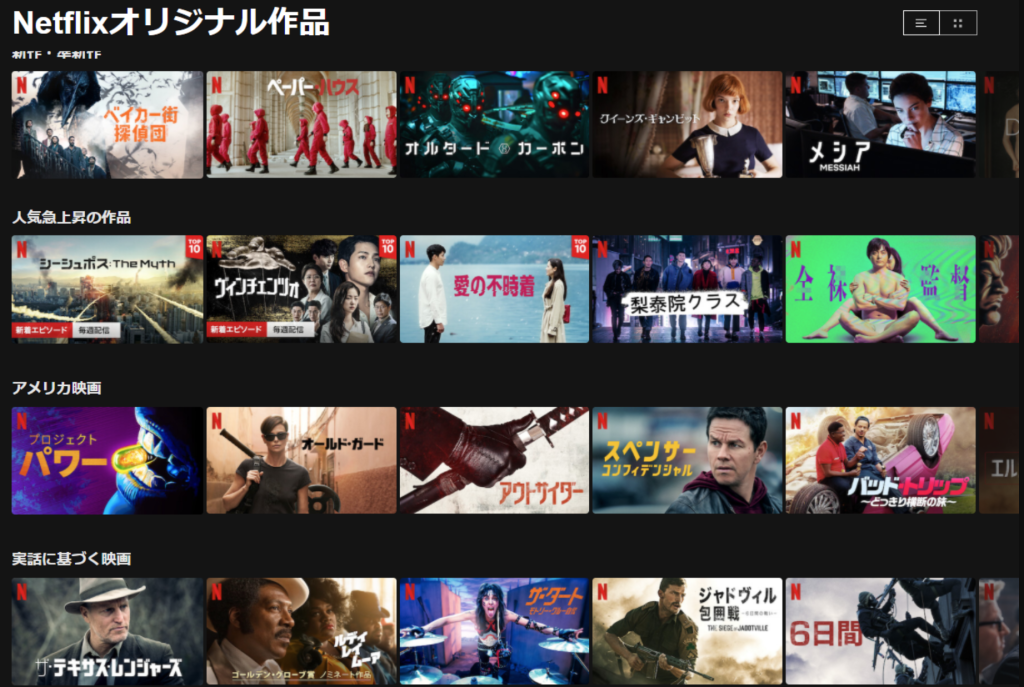Screen dimensions: 1024x687
Task: Open 6日間 movie
Action: [x=880, y=631]
